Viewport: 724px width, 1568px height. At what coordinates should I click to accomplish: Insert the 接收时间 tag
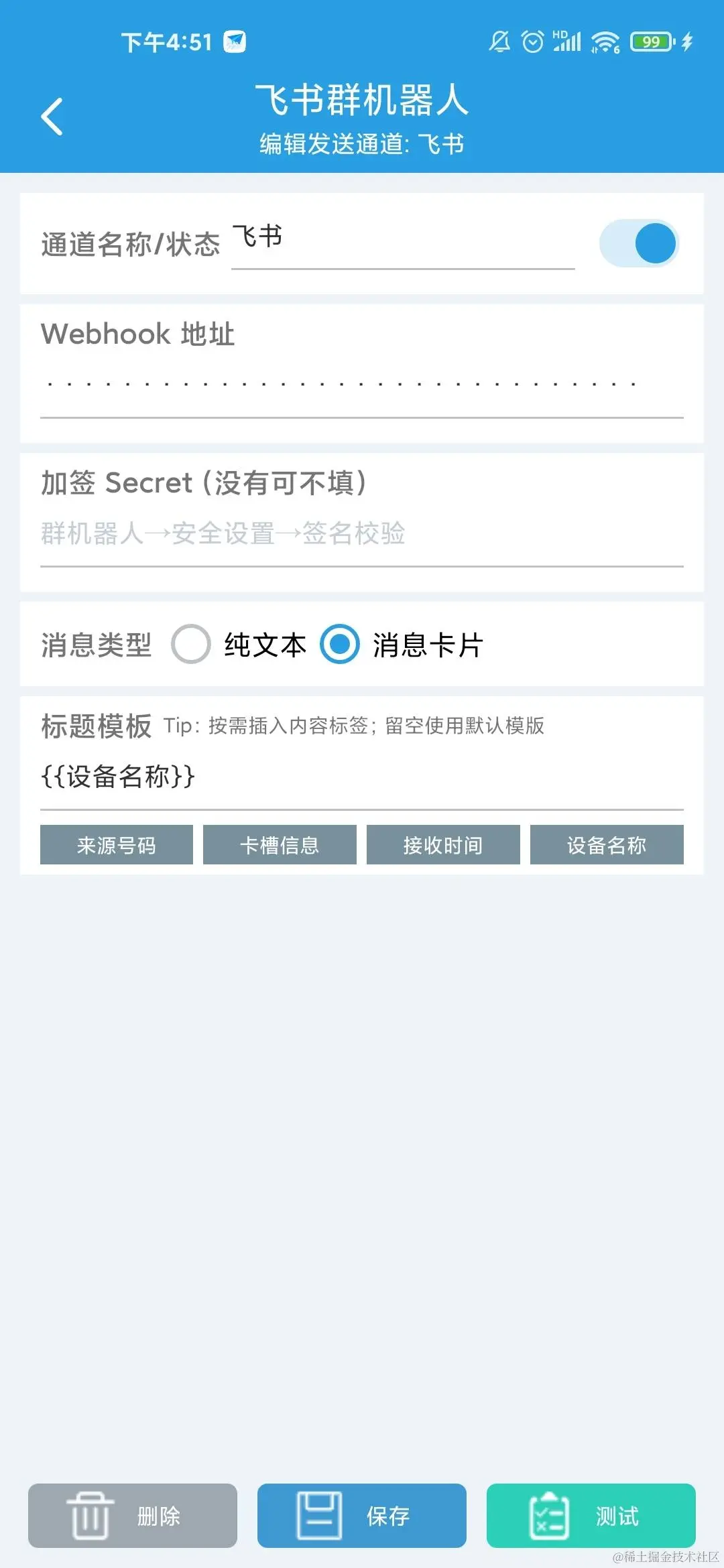pyautogui.click(x=443, y=845)
